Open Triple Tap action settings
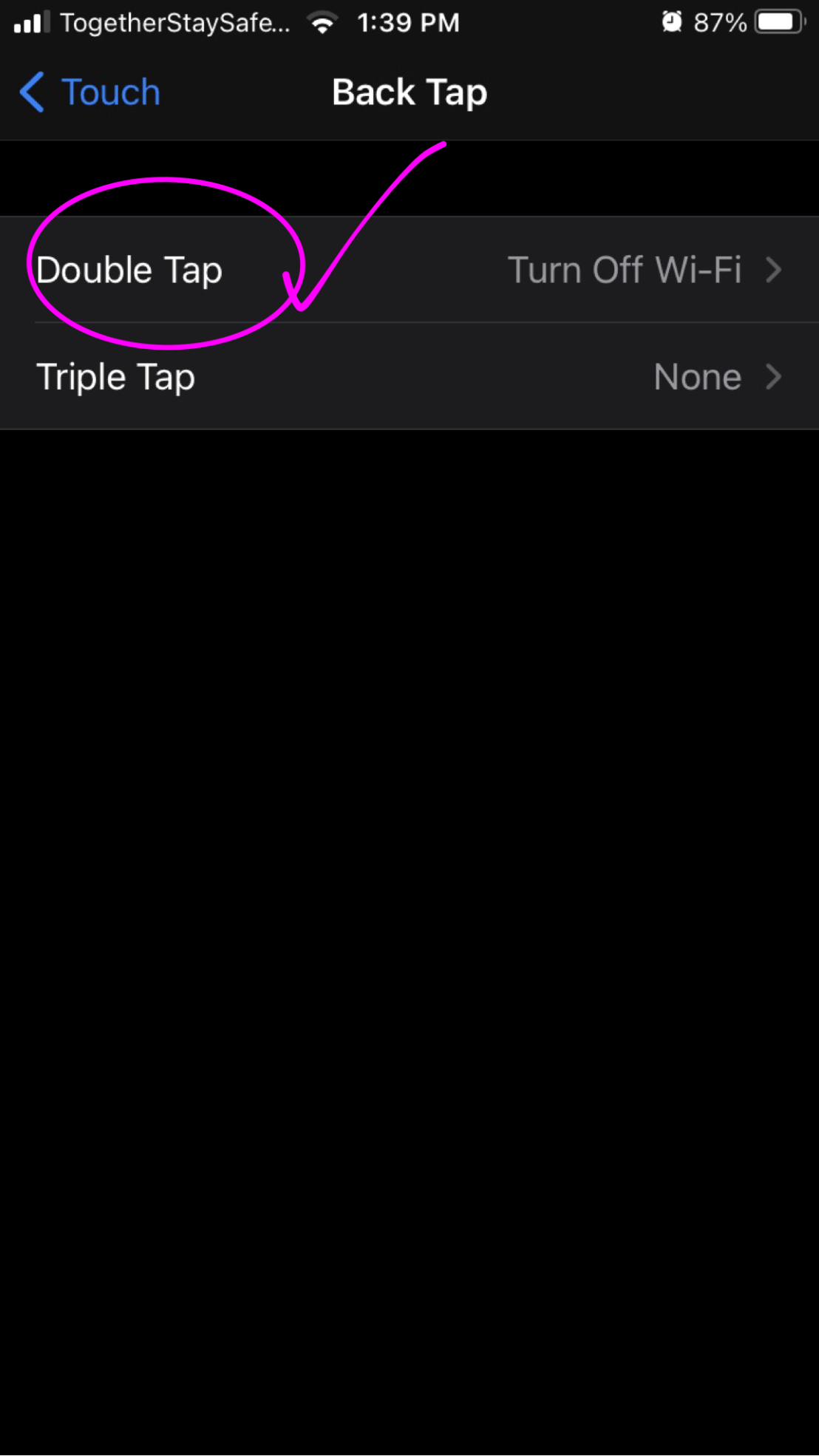This screenshot has height=1456, width=819. 409,377
